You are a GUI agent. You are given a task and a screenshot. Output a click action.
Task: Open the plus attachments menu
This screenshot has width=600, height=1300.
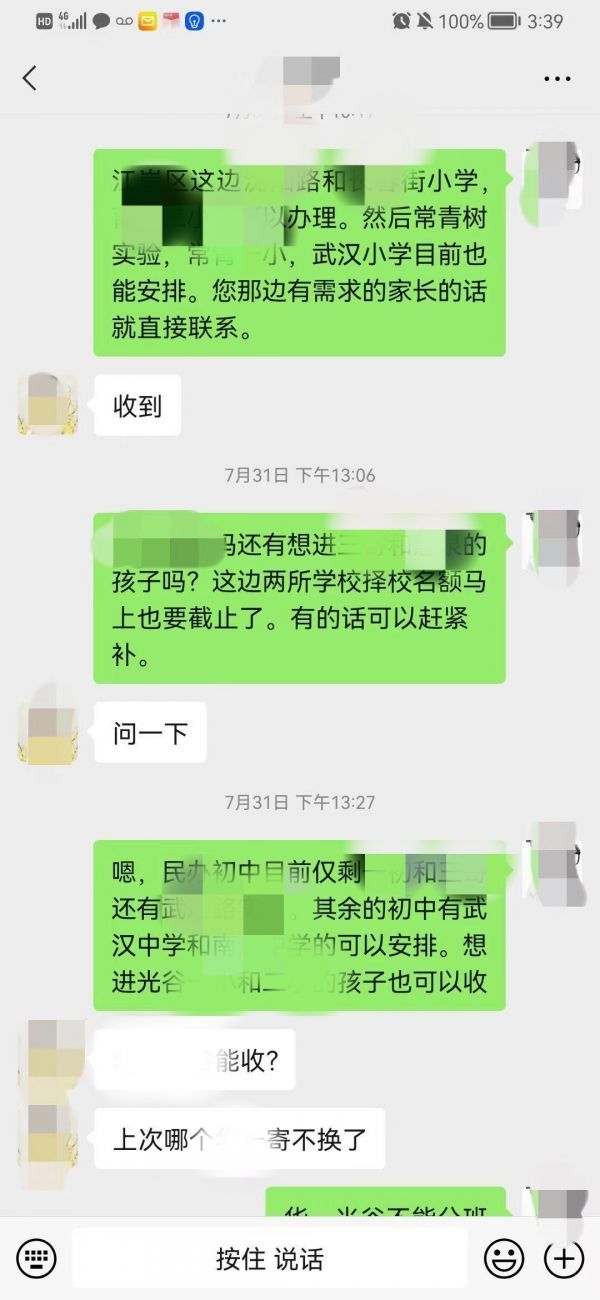coord(565,1257)
